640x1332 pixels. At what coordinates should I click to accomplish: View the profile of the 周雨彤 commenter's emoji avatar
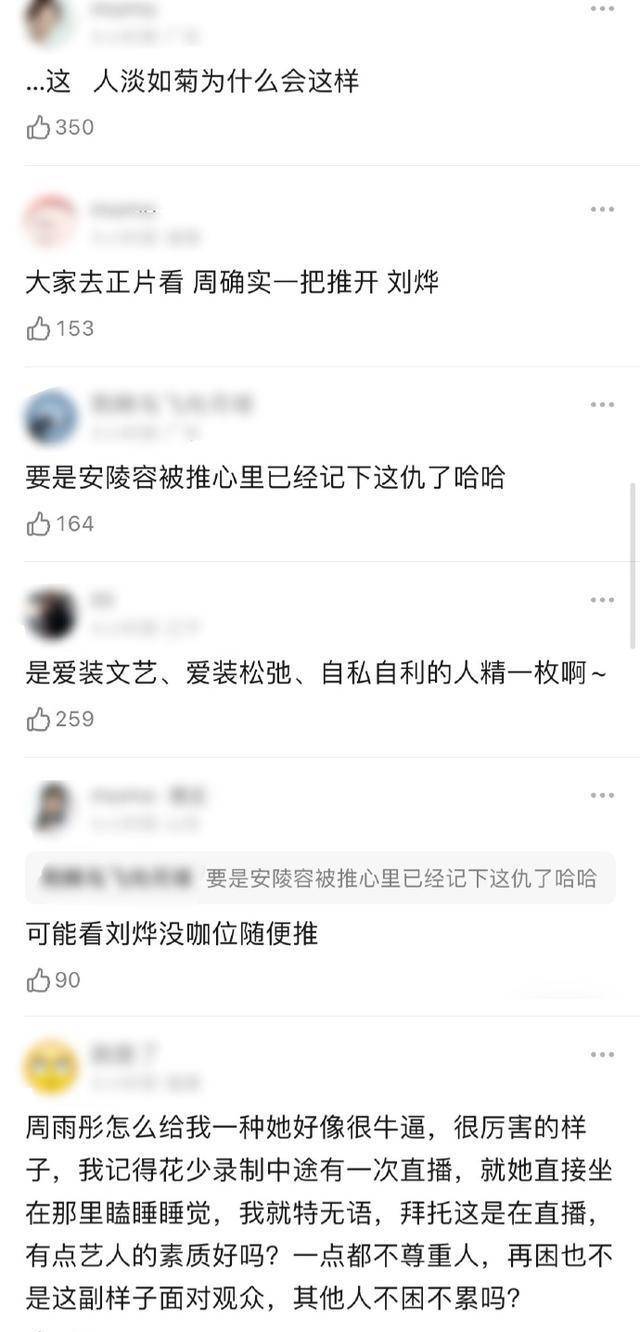50,1067
